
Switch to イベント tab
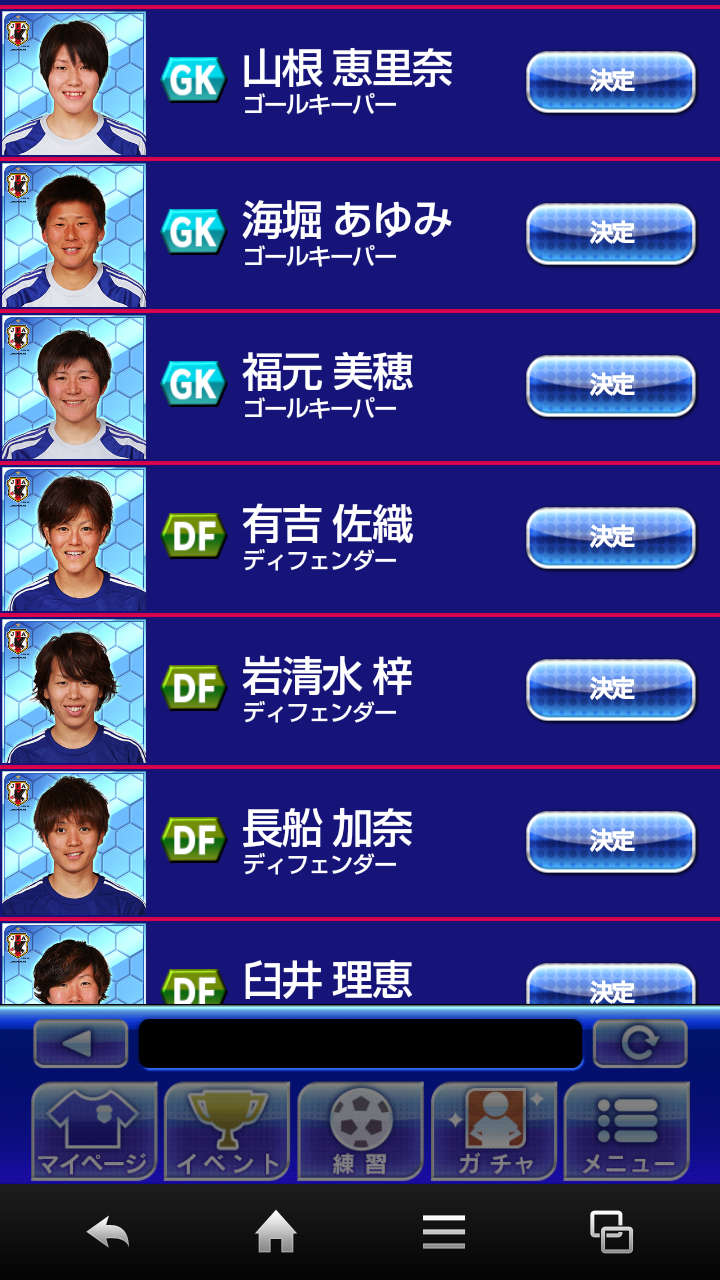227,1132
